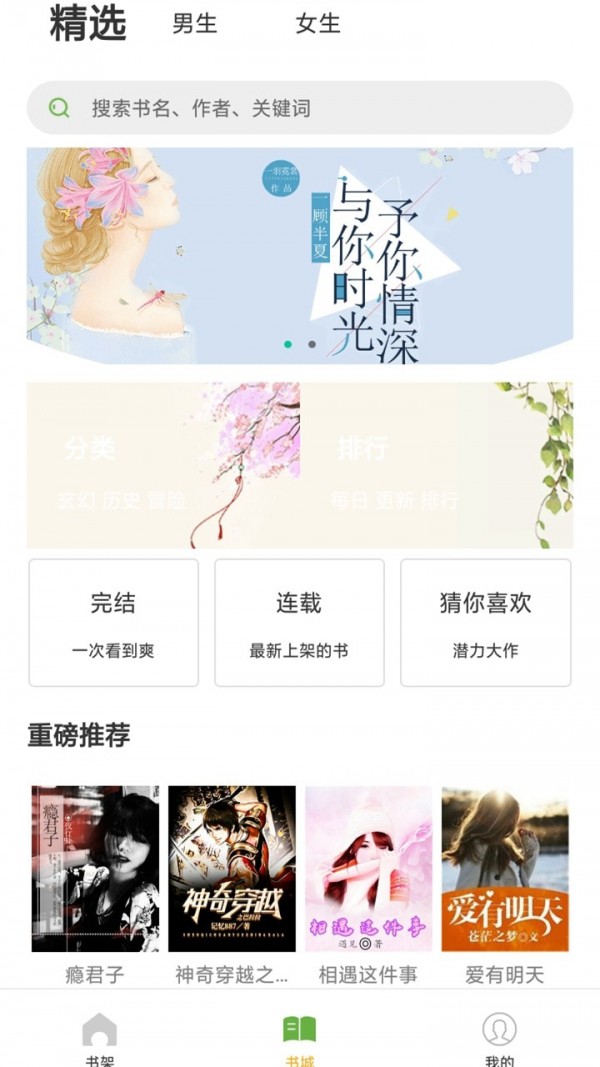
Task: Open the 与你时光予你情深 banner
Action: click(300, 256)
